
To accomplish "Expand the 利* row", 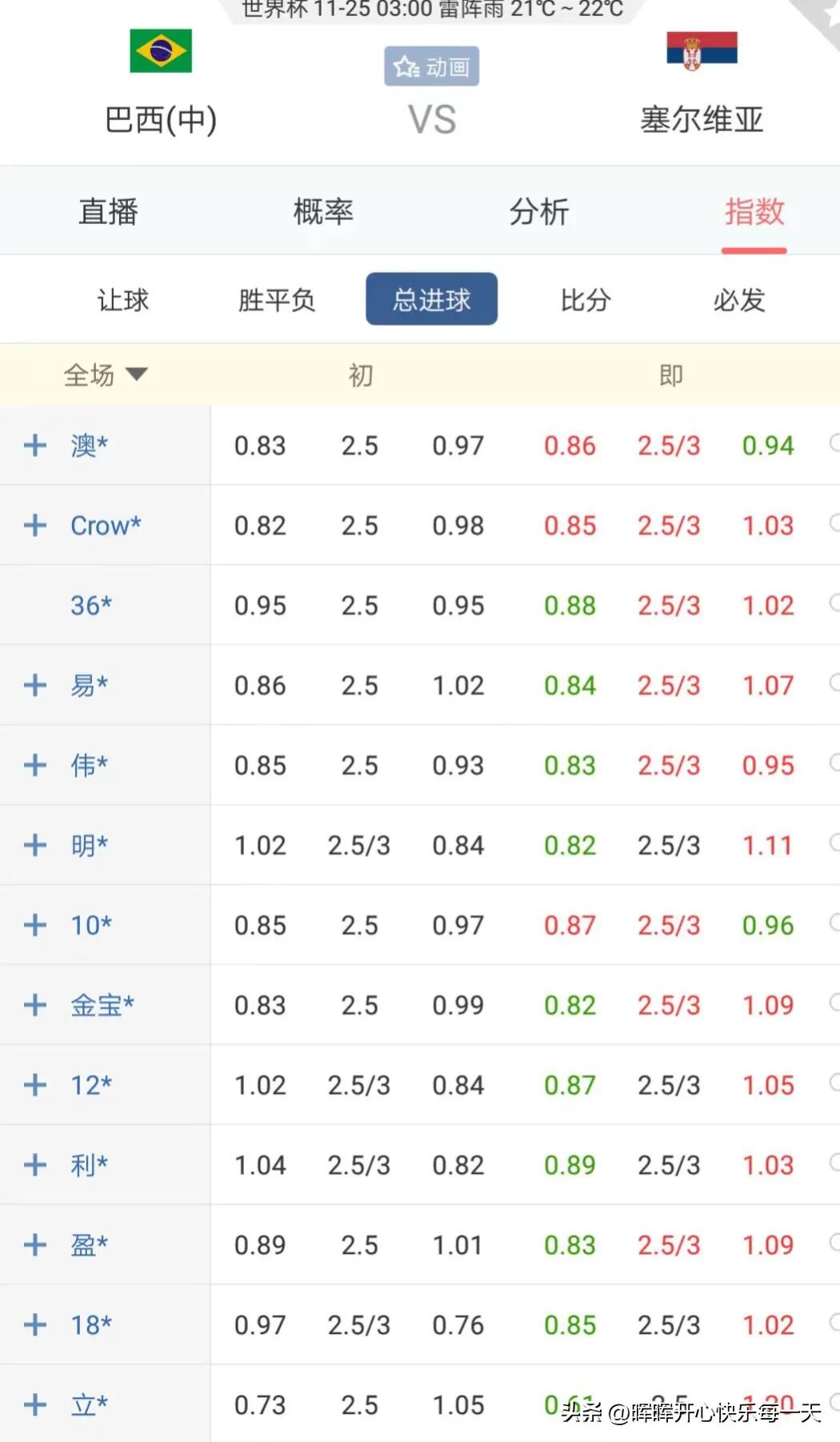I will [35, 1165].
